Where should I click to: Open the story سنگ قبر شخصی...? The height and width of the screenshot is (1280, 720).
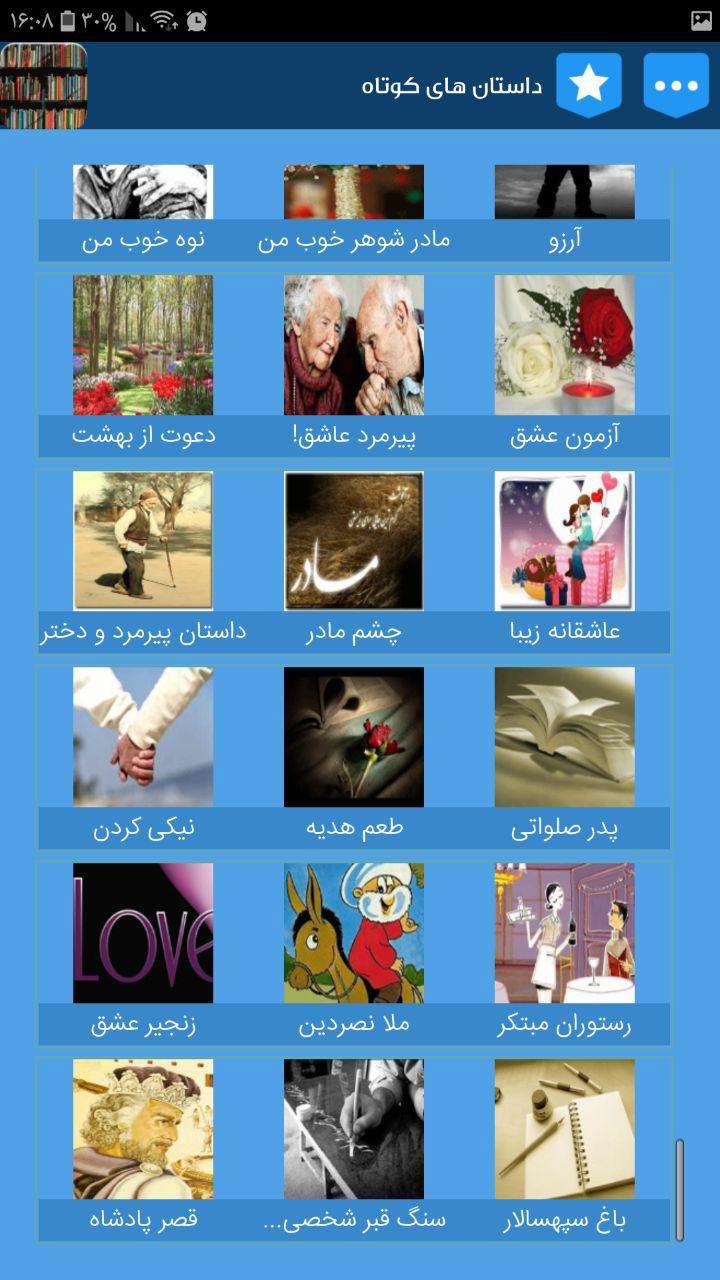(x=354, y=1149)
